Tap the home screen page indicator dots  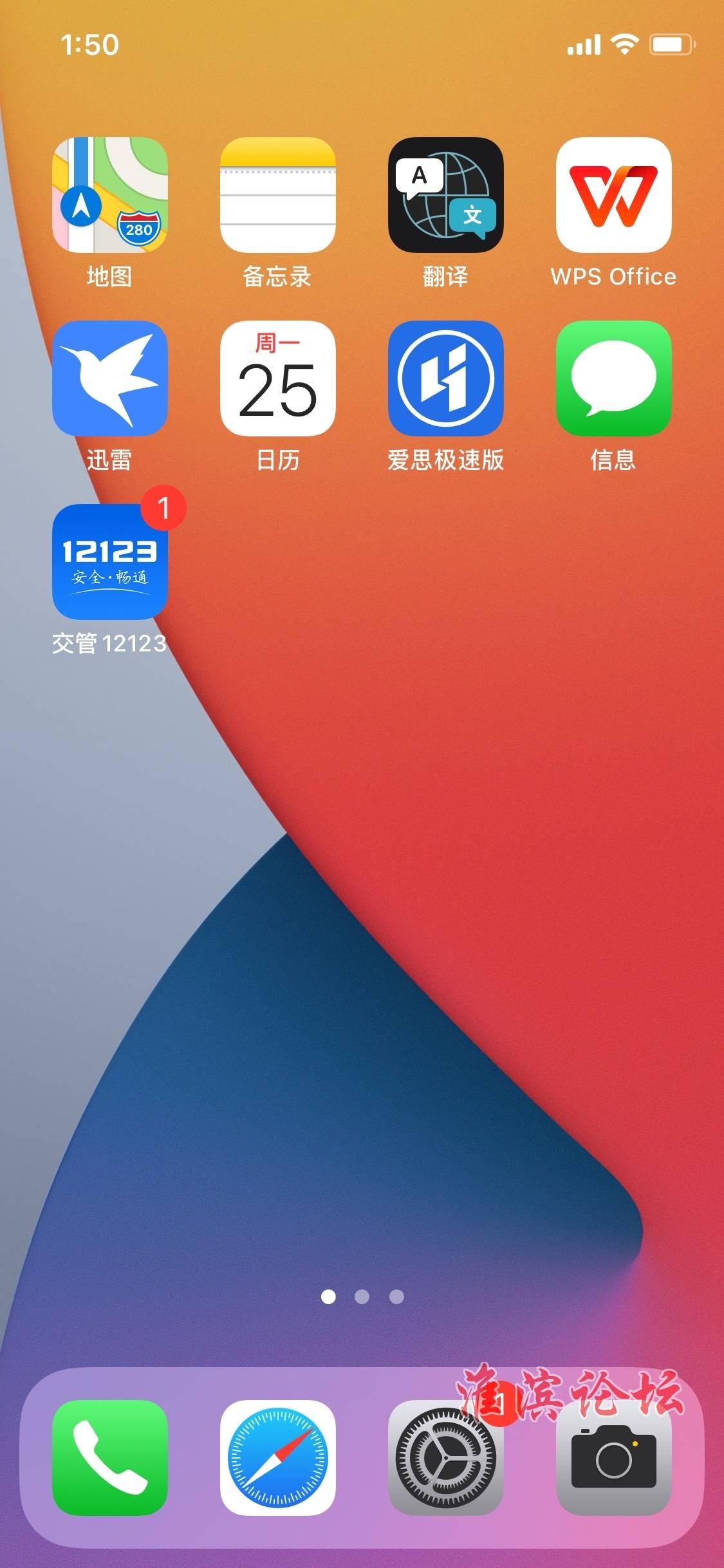362,1296
